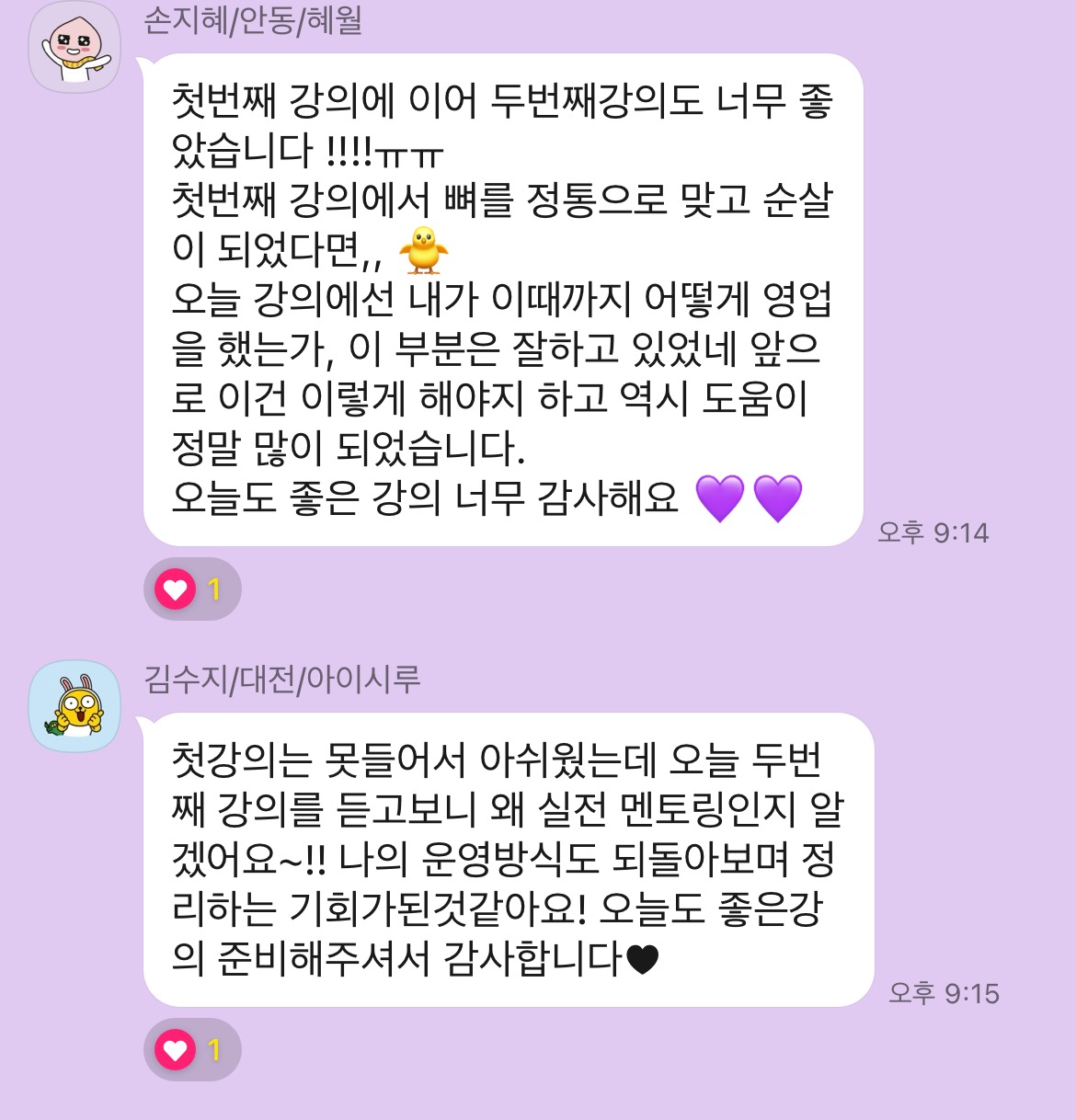Open 김수지/대전/아이시루 profile picture
Screen dimensions: 1076x1120
click(x=74, y=706)
